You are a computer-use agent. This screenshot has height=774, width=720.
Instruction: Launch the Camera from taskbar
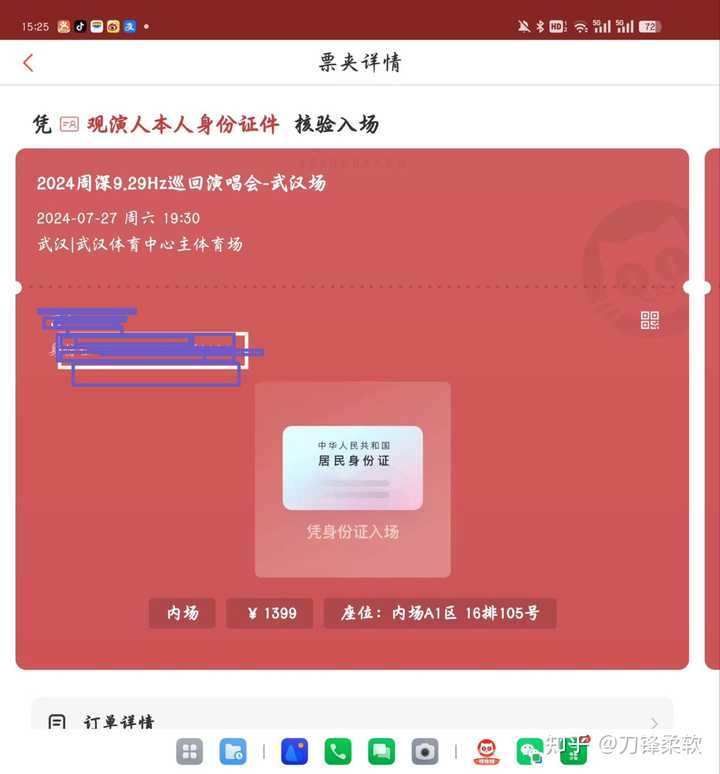pos(425,751)
